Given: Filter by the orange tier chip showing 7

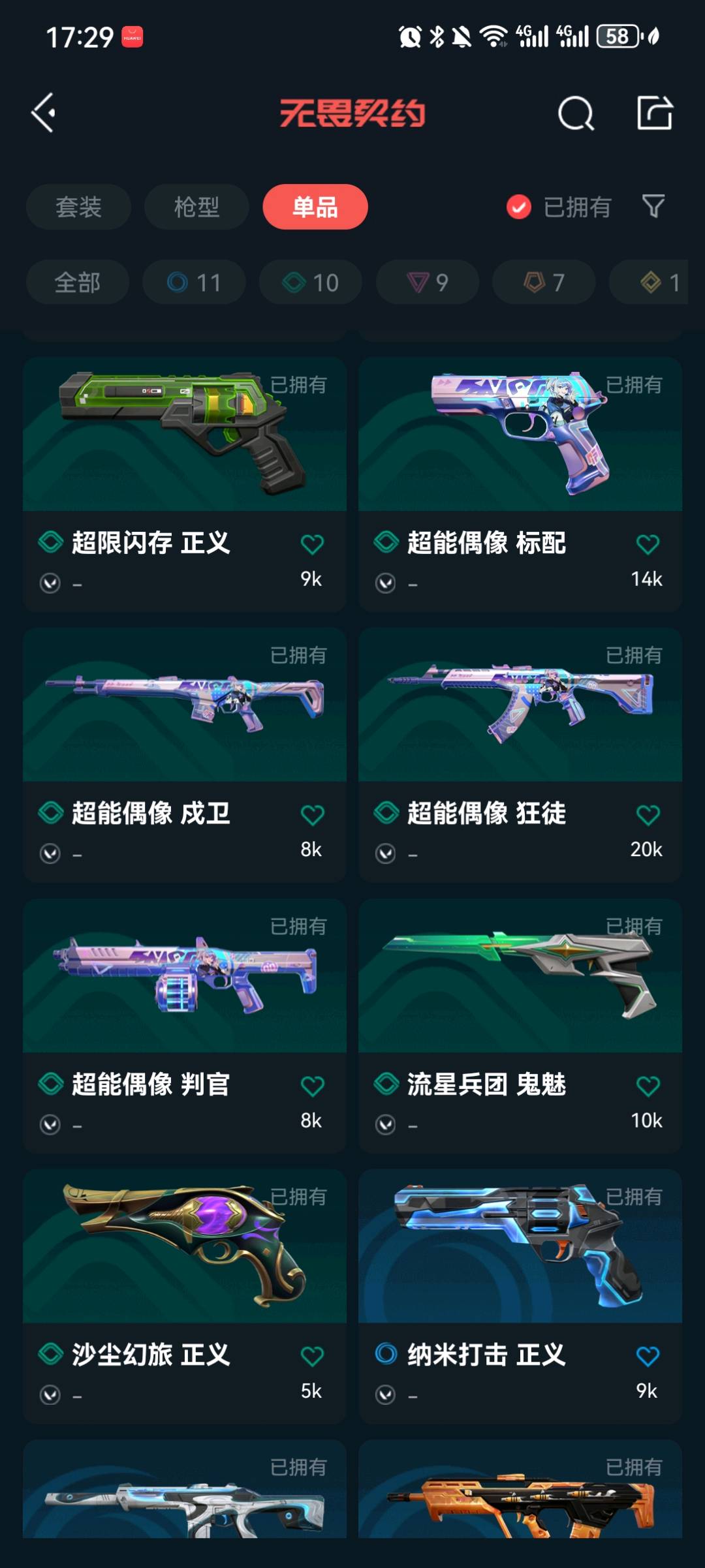Looking at the screenshot, I should 543,283.
